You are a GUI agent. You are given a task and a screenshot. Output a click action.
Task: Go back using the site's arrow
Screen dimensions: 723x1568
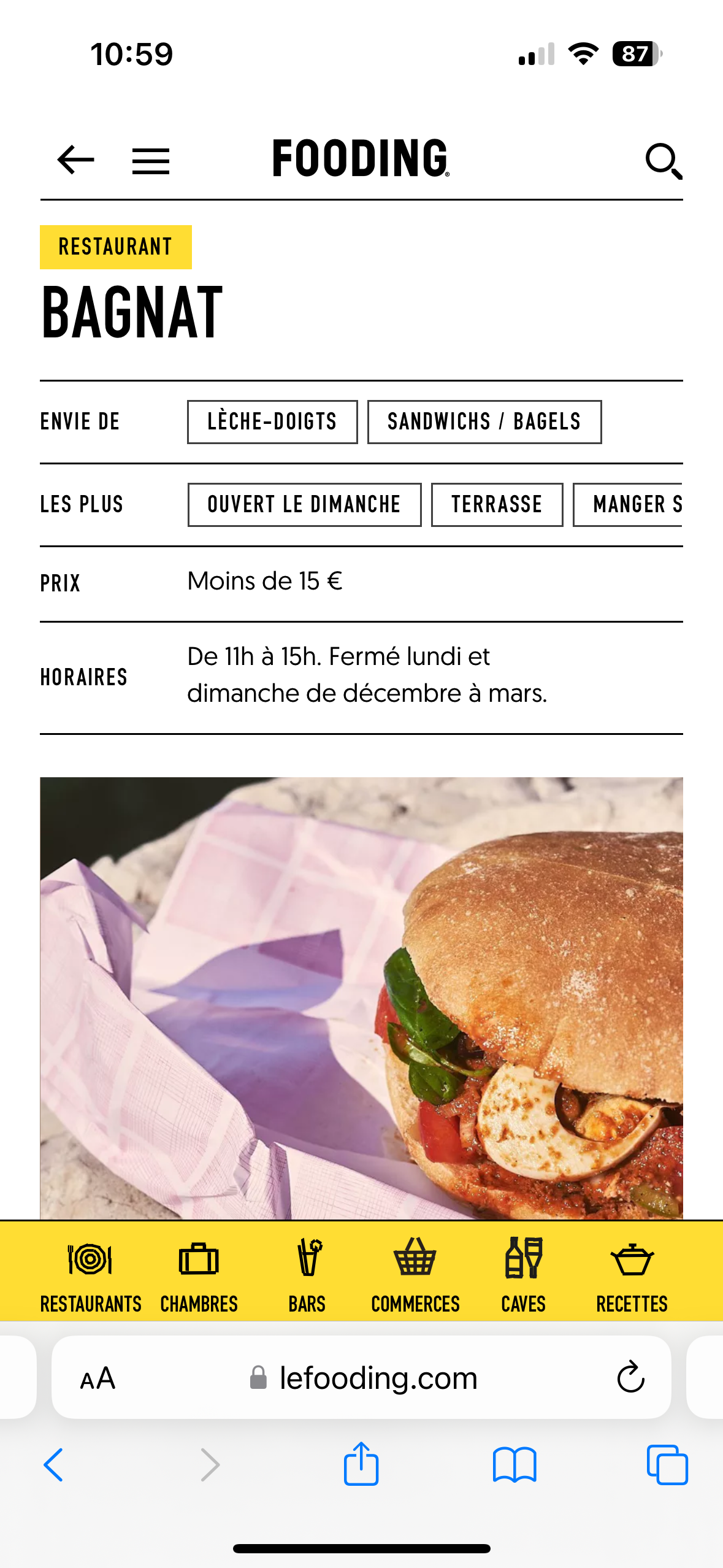[75, 160]
